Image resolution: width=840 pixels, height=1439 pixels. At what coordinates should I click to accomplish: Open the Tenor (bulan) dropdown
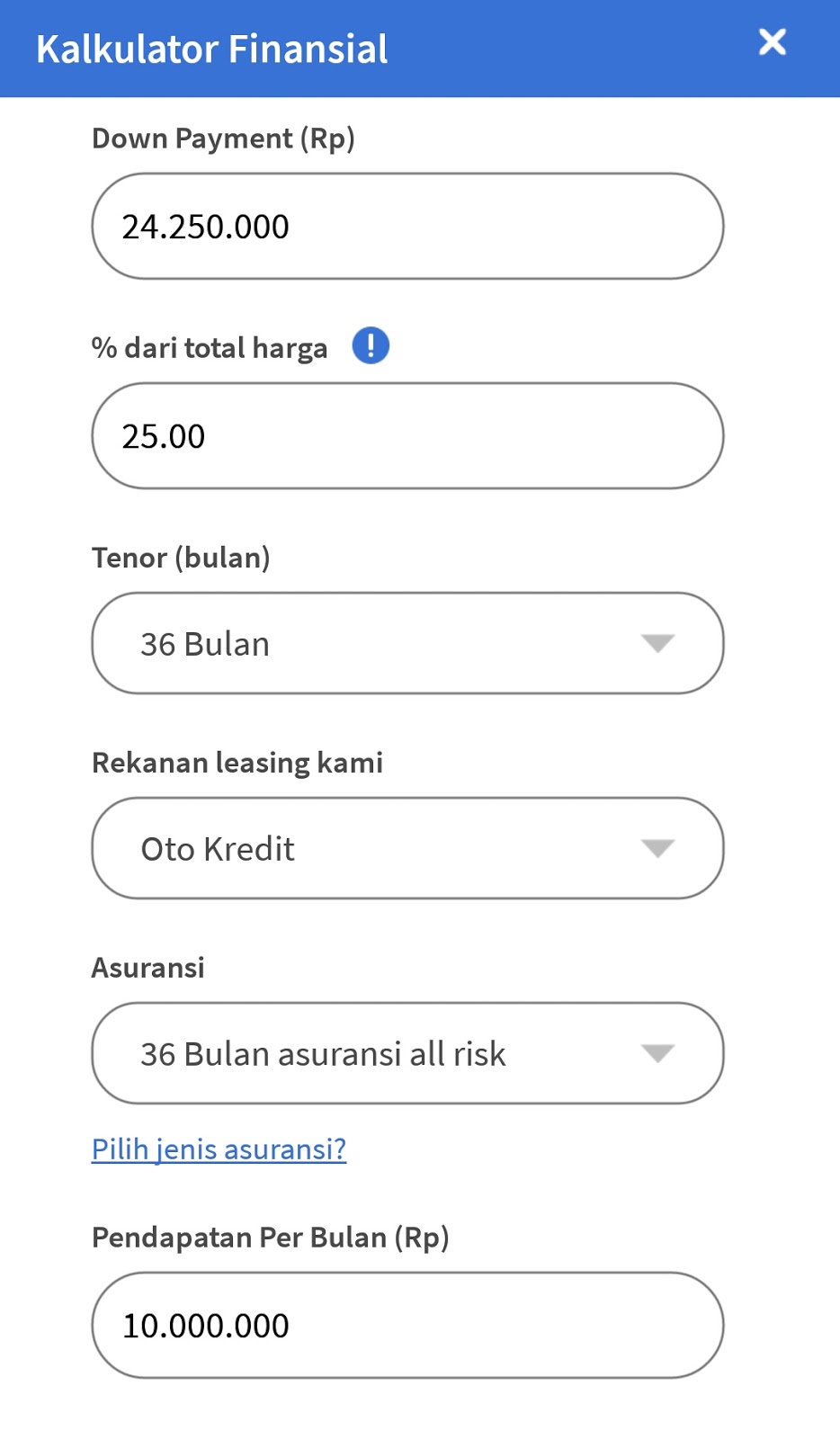(x=407, y=644)
